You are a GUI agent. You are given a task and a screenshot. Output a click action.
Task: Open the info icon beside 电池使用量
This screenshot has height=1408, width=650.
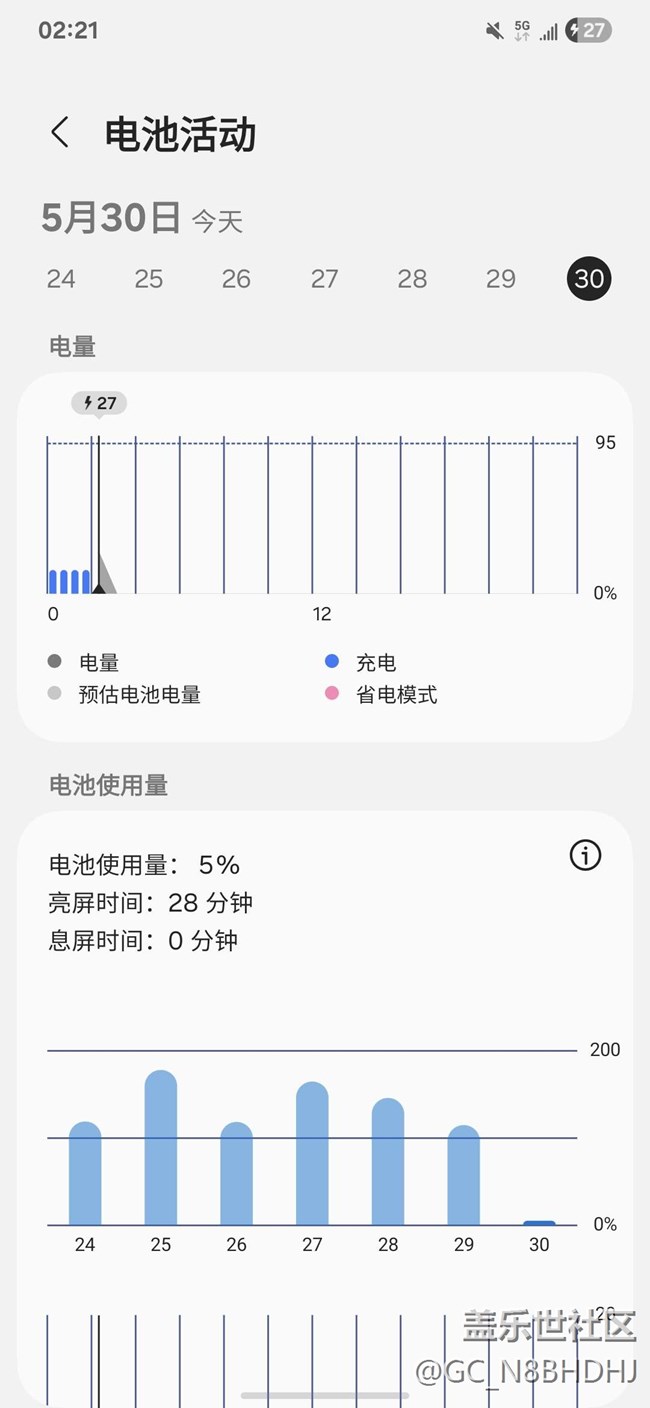click(x=585, y=855)
